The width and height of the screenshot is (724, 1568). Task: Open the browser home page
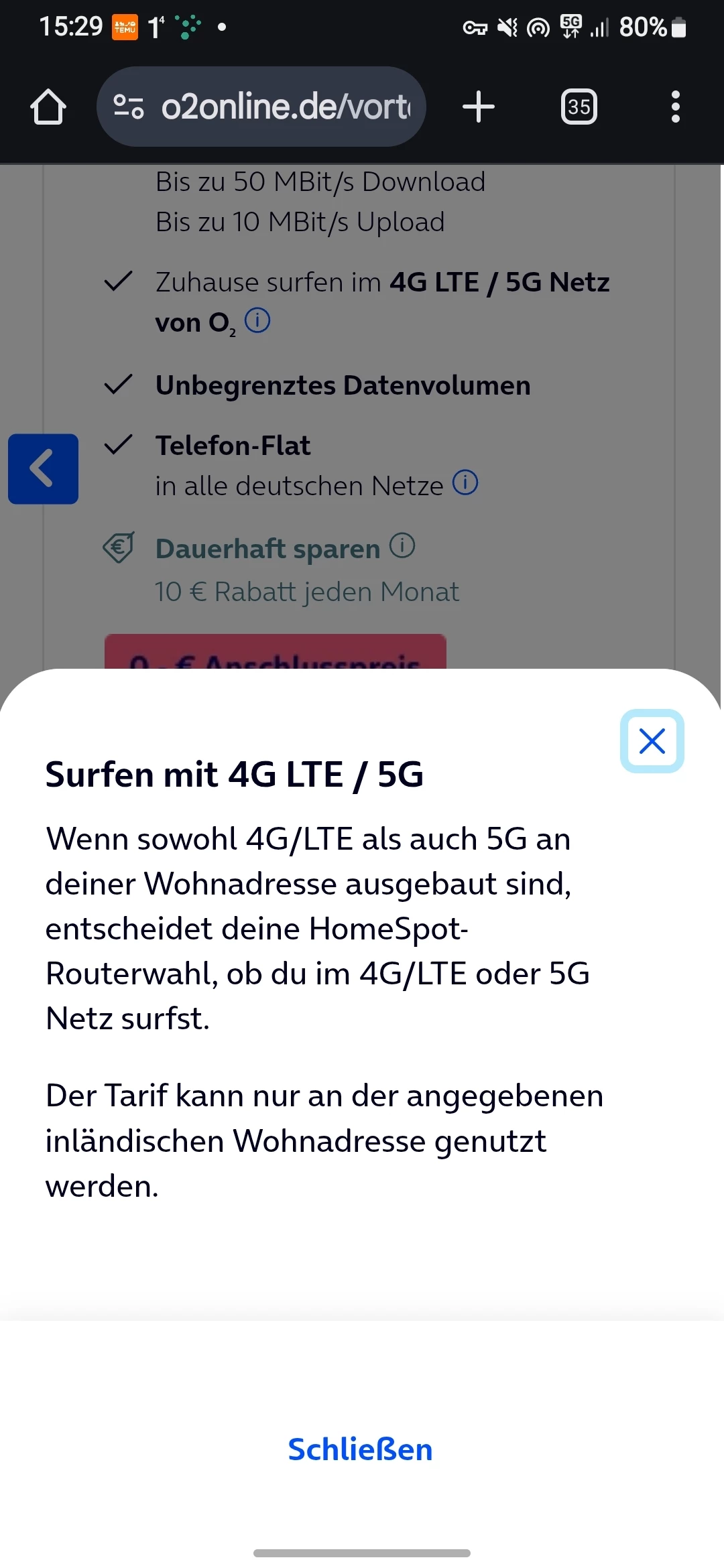pos(48,107)
